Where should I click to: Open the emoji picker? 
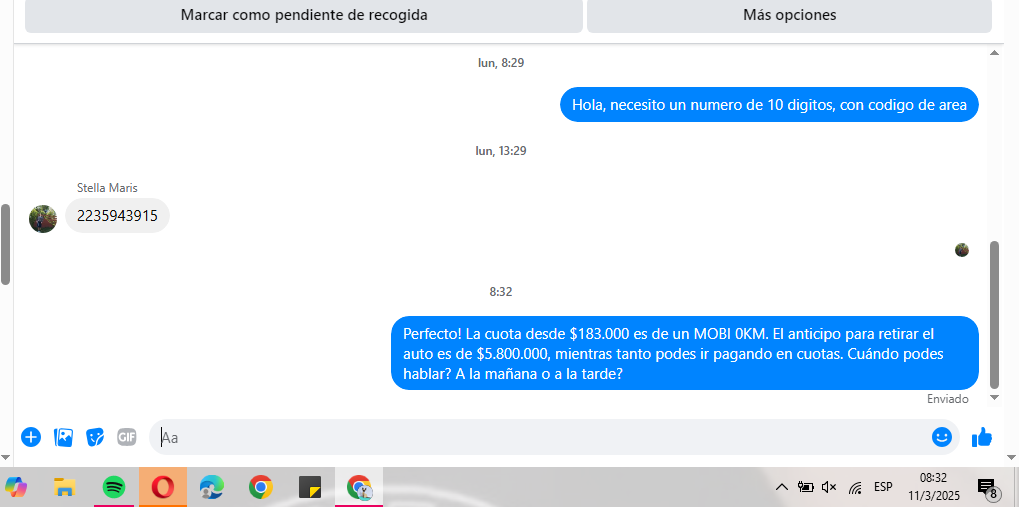coord(941,437)
